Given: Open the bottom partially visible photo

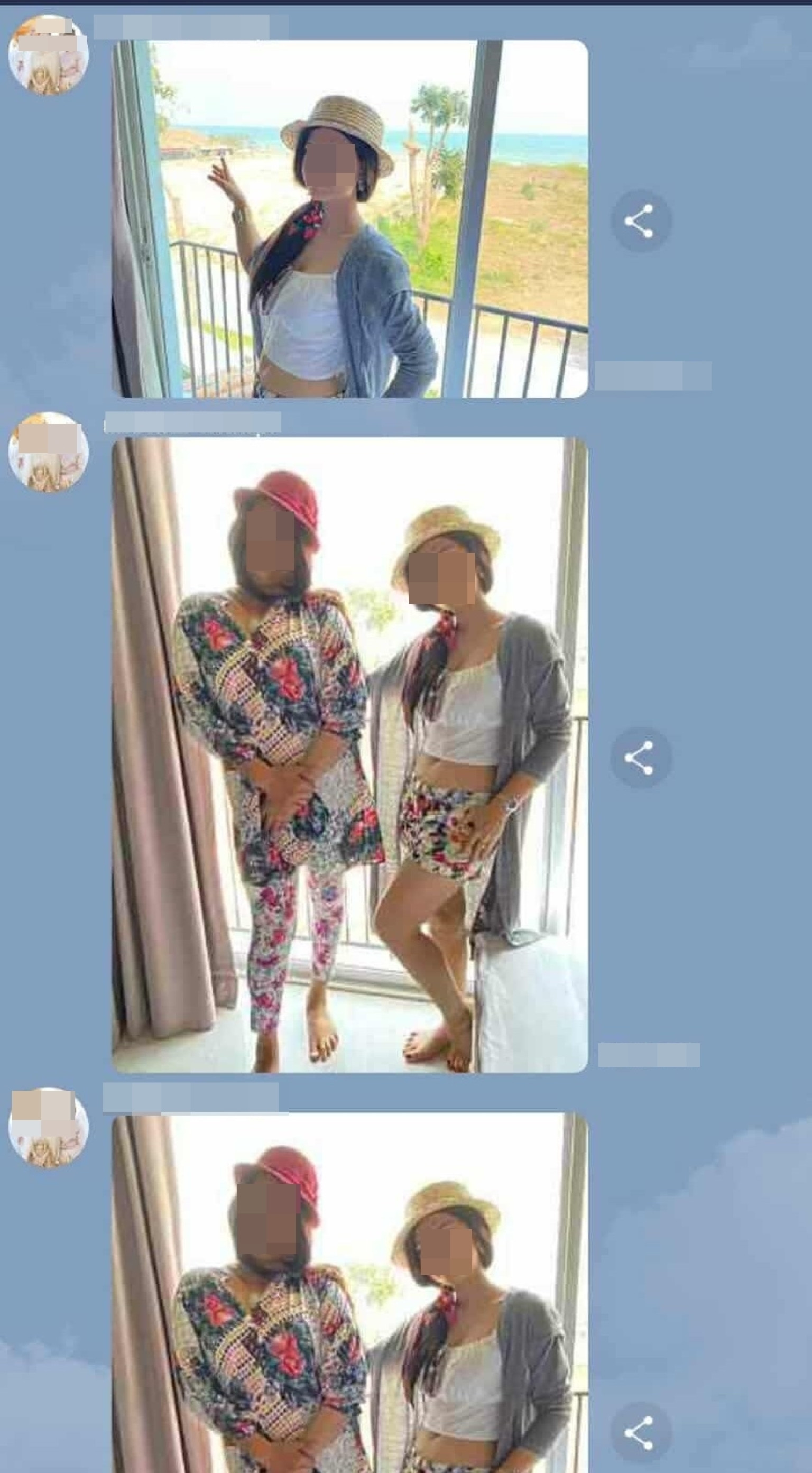Looking at the screenshot, I should tap(349, 1293).
